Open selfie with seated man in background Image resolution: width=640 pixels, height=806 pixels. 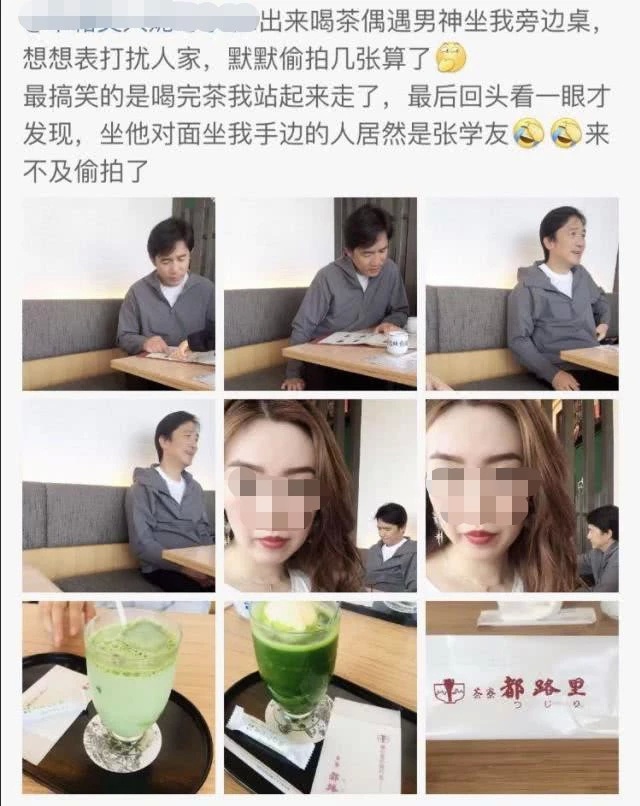[320, 496]
